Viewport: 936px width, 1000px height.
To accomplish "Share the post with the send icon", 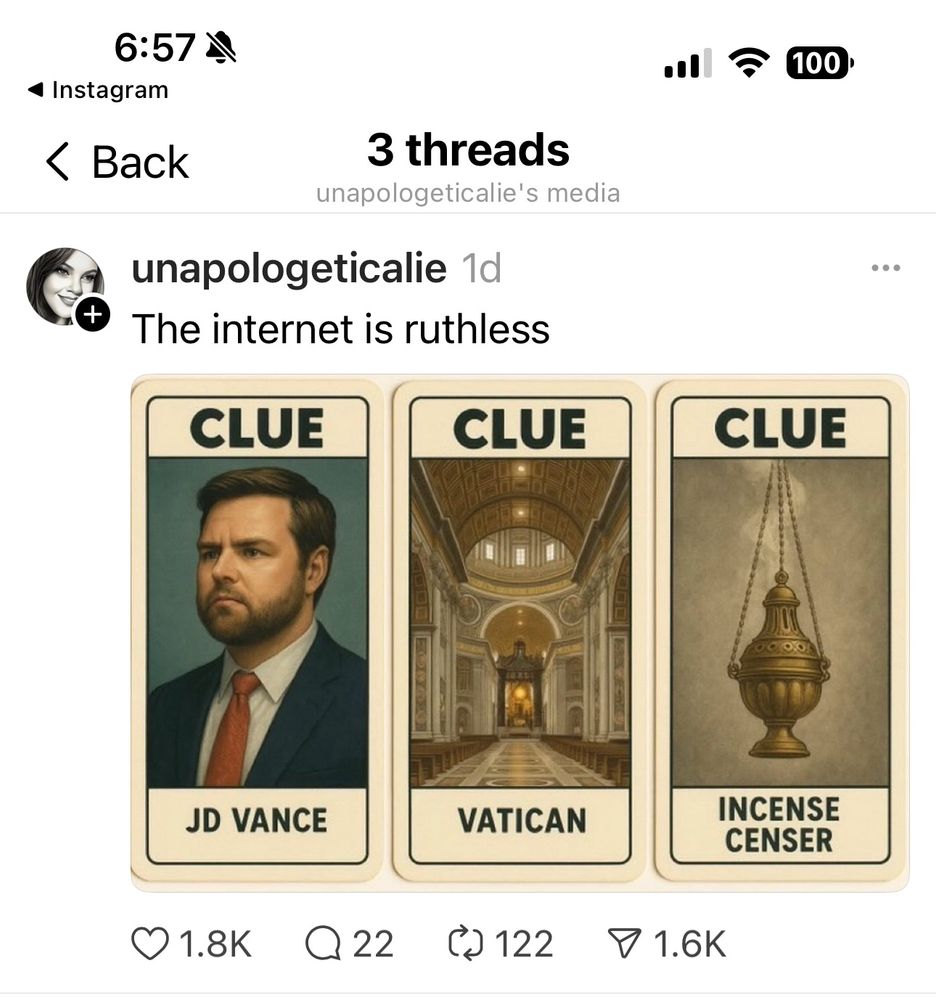I will [x=625, y=943].
